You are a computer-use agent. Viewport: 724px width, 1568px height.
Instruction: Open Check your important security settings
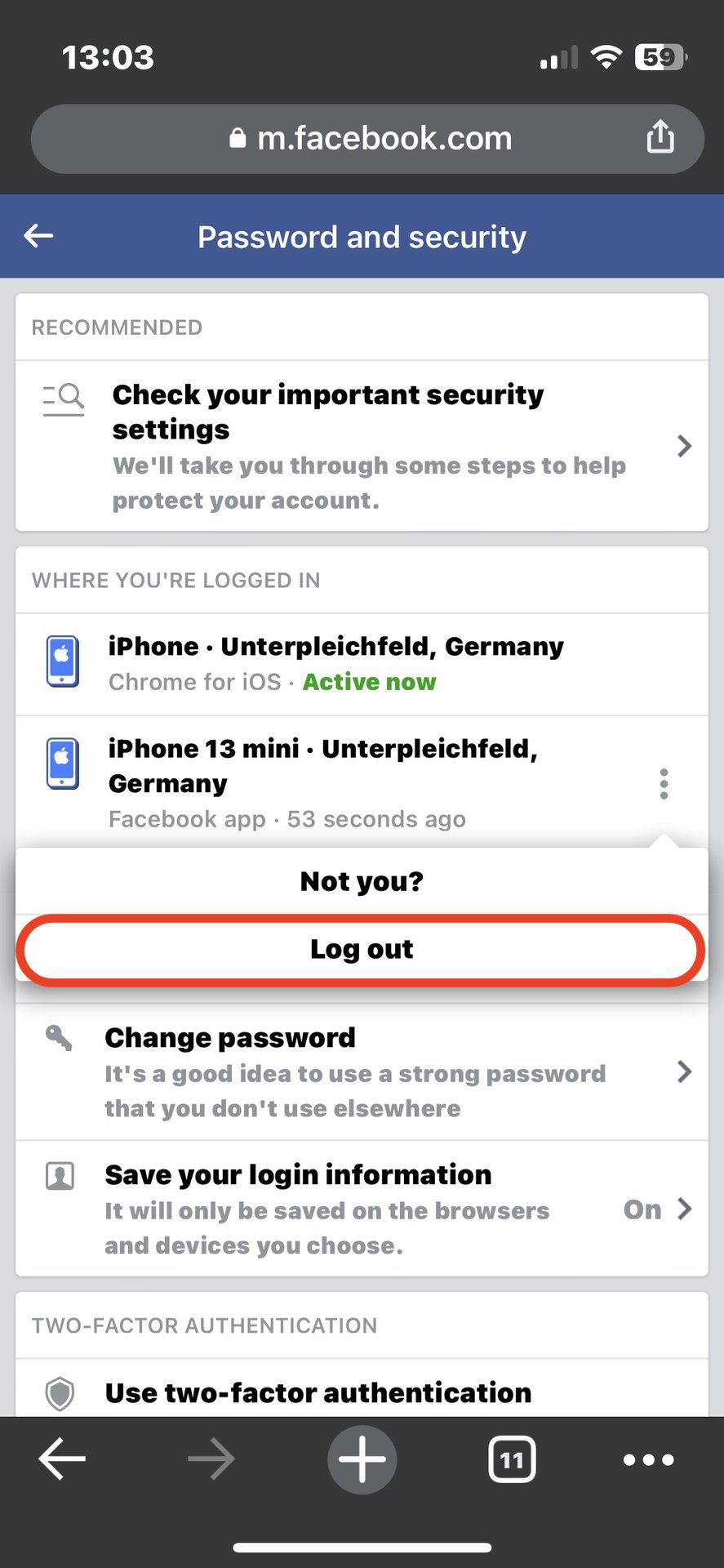(362, 446)
